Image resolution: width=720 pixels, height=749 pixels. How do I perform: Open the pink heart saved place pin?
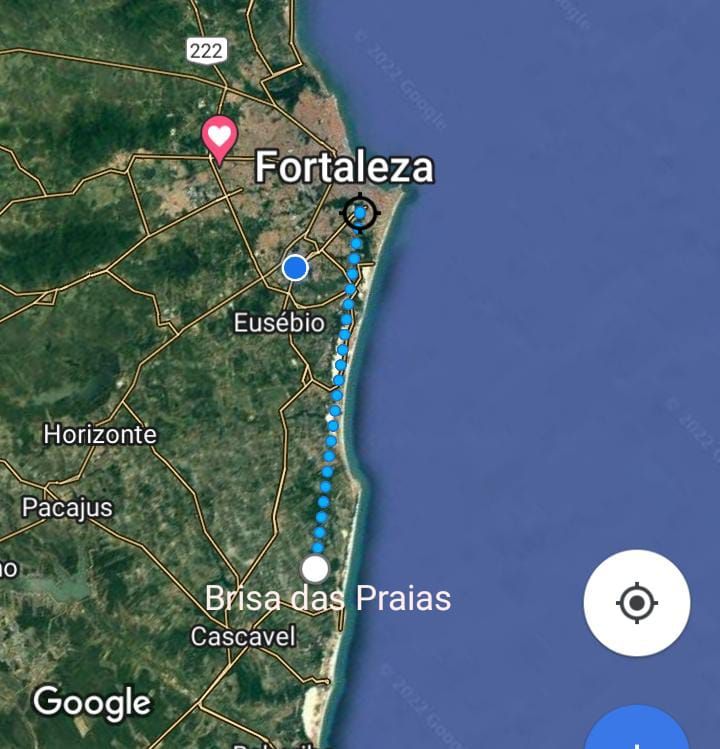(x=219, y=137)
